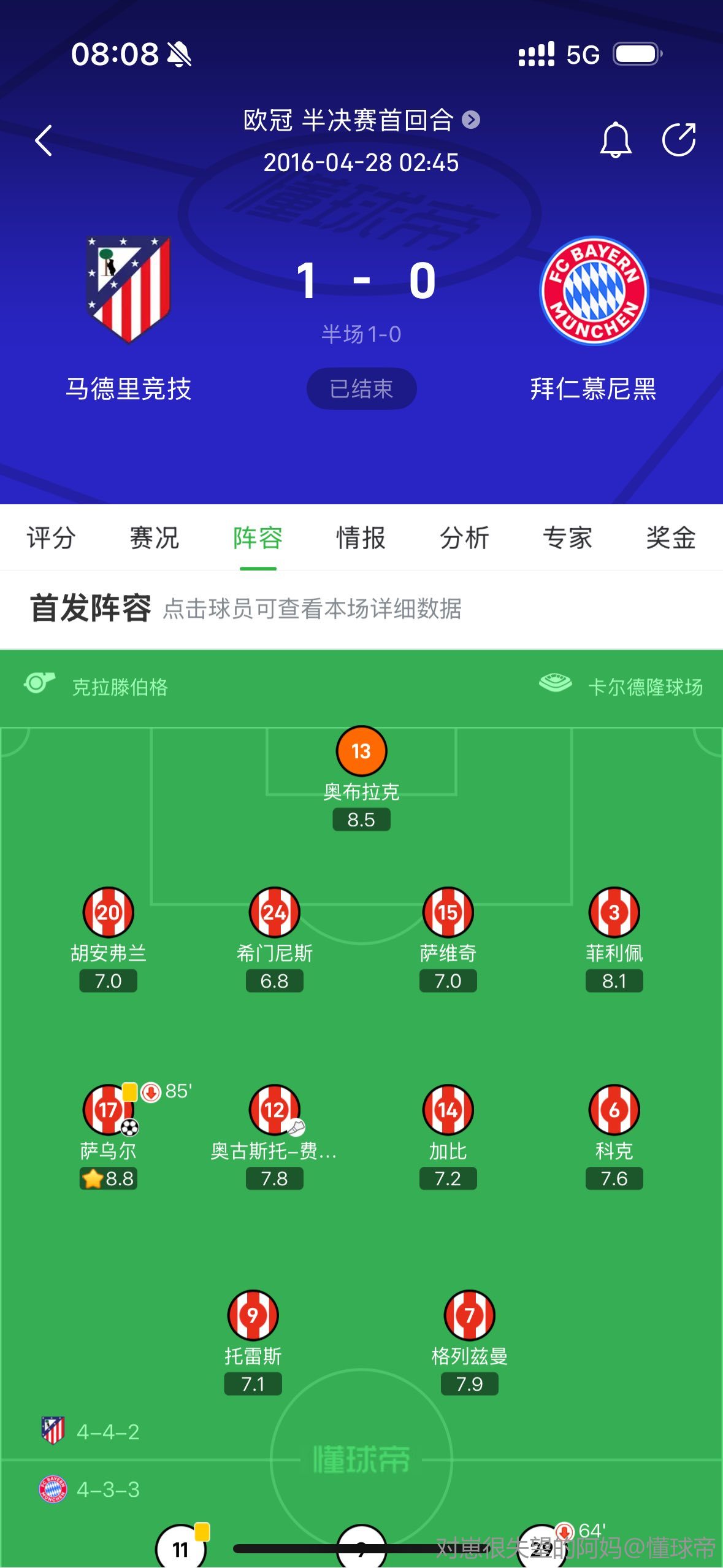The image size is (723, 1568).
Task: Open 拜仁慕尼黑 team page
Action: pos(593,291)
